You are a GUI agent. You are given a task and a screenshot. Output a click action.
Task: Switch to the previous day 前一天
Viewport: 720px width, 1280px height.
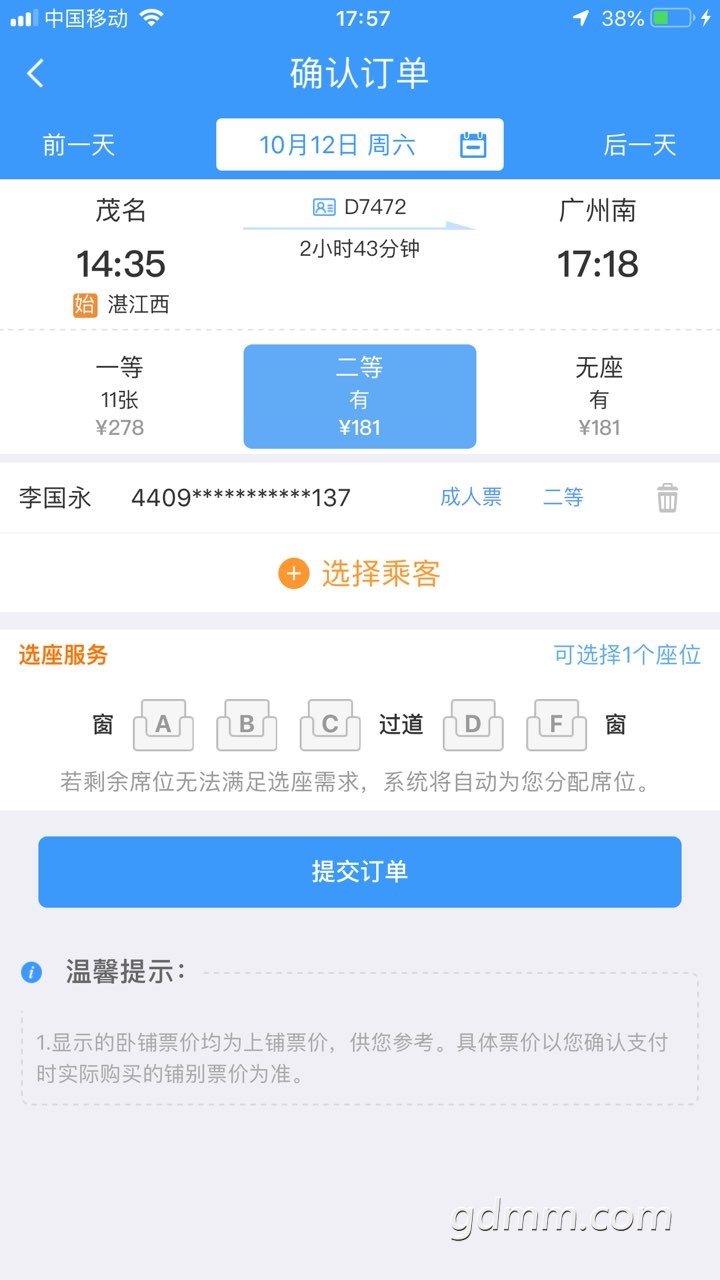79,145
